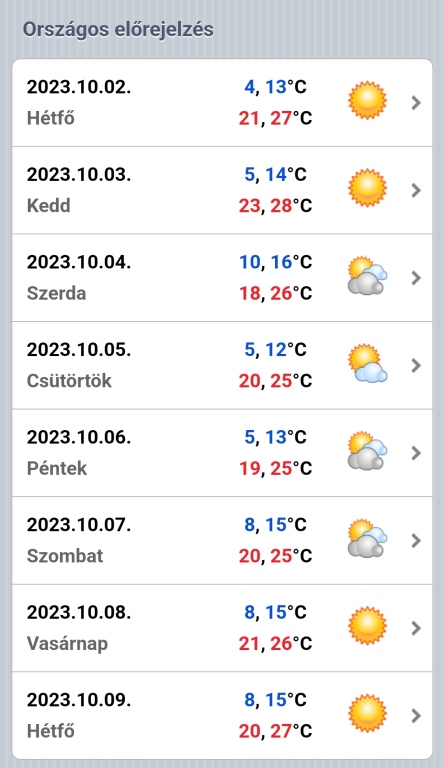
Task: Open the forecast for 2023.10.02. Hétfő
Action: (222, 102)
